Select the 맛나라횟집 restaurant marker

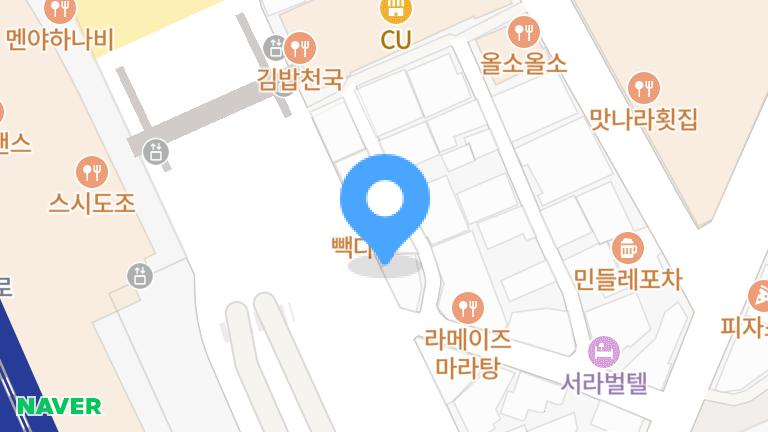(645, 88)
